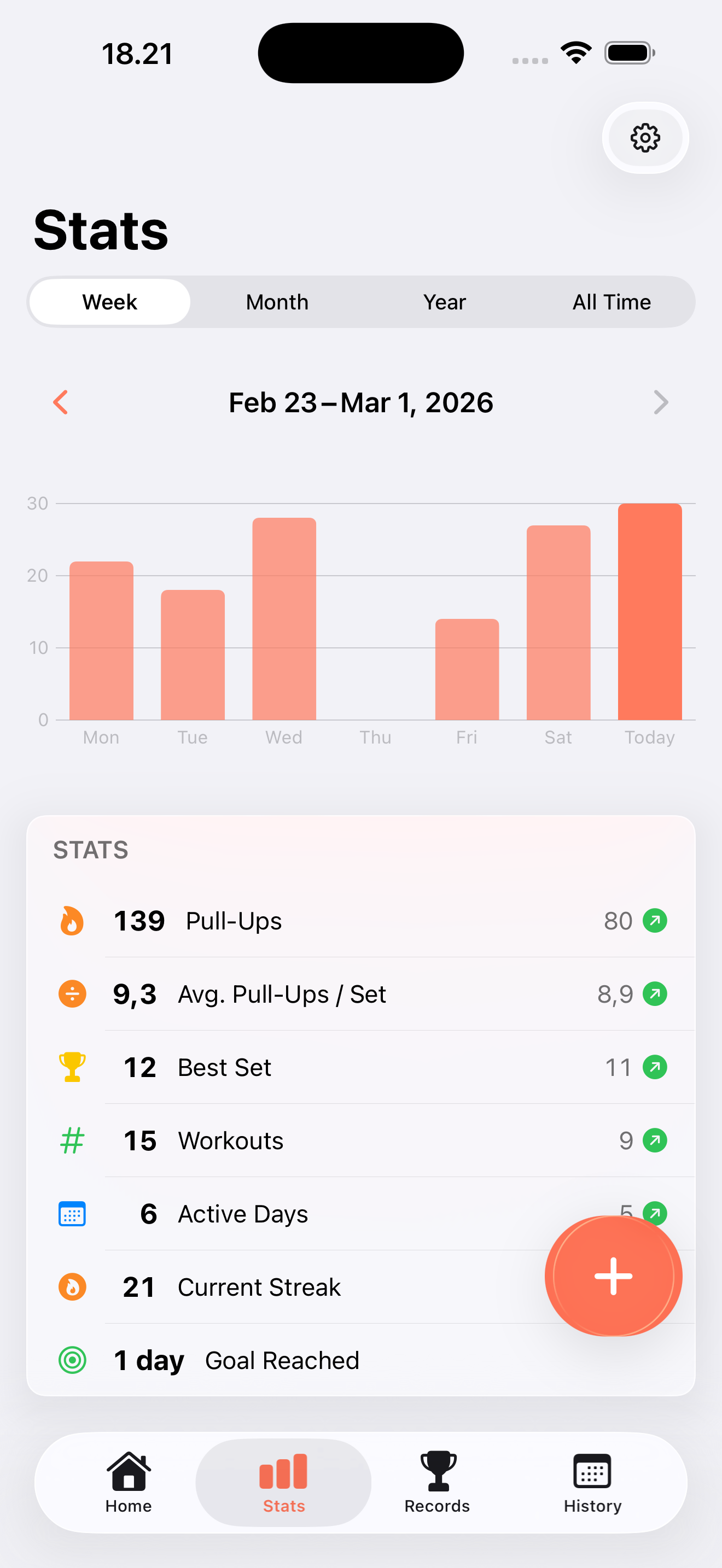Tap the trophy icon next to Best Set
Screen dimensions: 722x1568
tap(71, 1067)
